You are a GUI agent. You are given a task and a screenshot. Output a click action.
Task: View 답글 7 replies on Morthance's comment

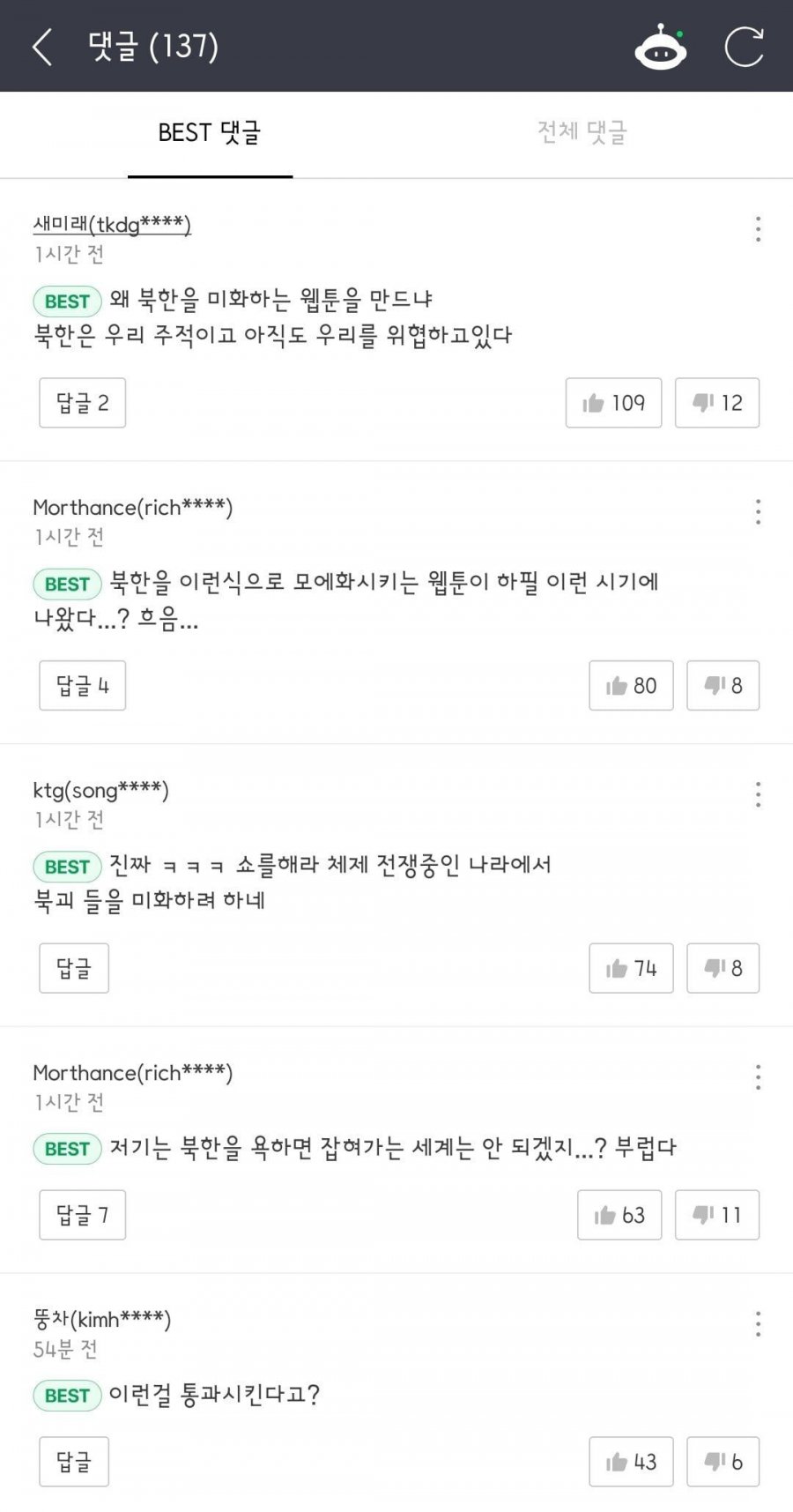(82, 1214)
